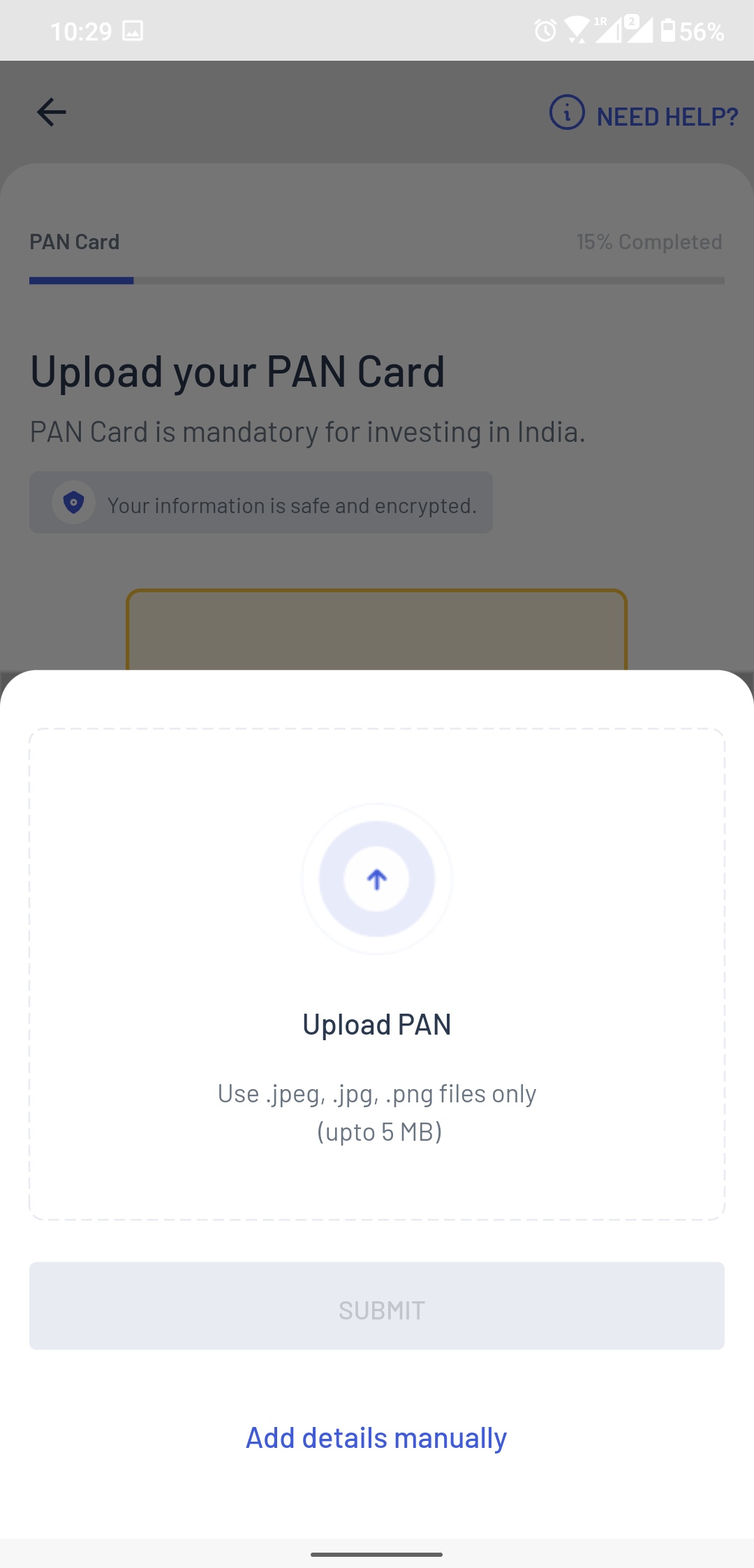Open Need Help? info
Screen dimensions: 754x1568
(x=643, y=114)
